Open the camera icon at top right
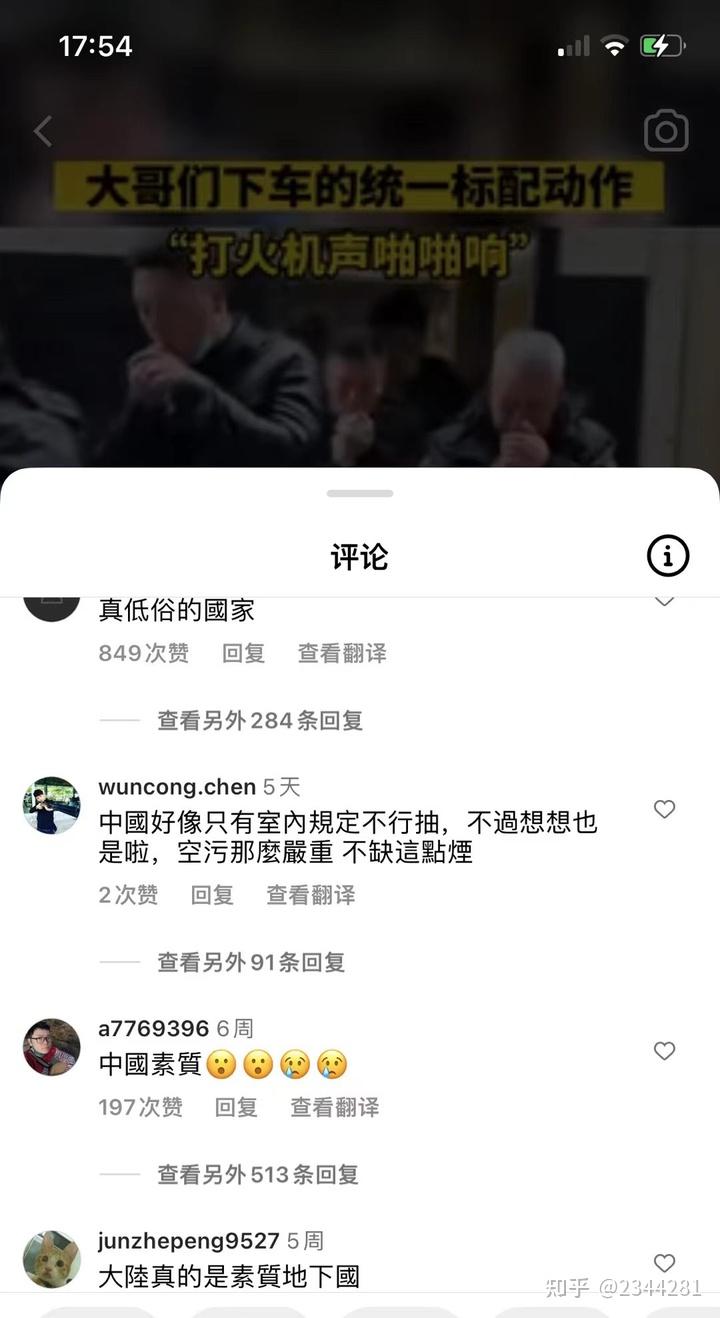The width and height of the screenshot is (720, 1318). (x=666, y=131)
